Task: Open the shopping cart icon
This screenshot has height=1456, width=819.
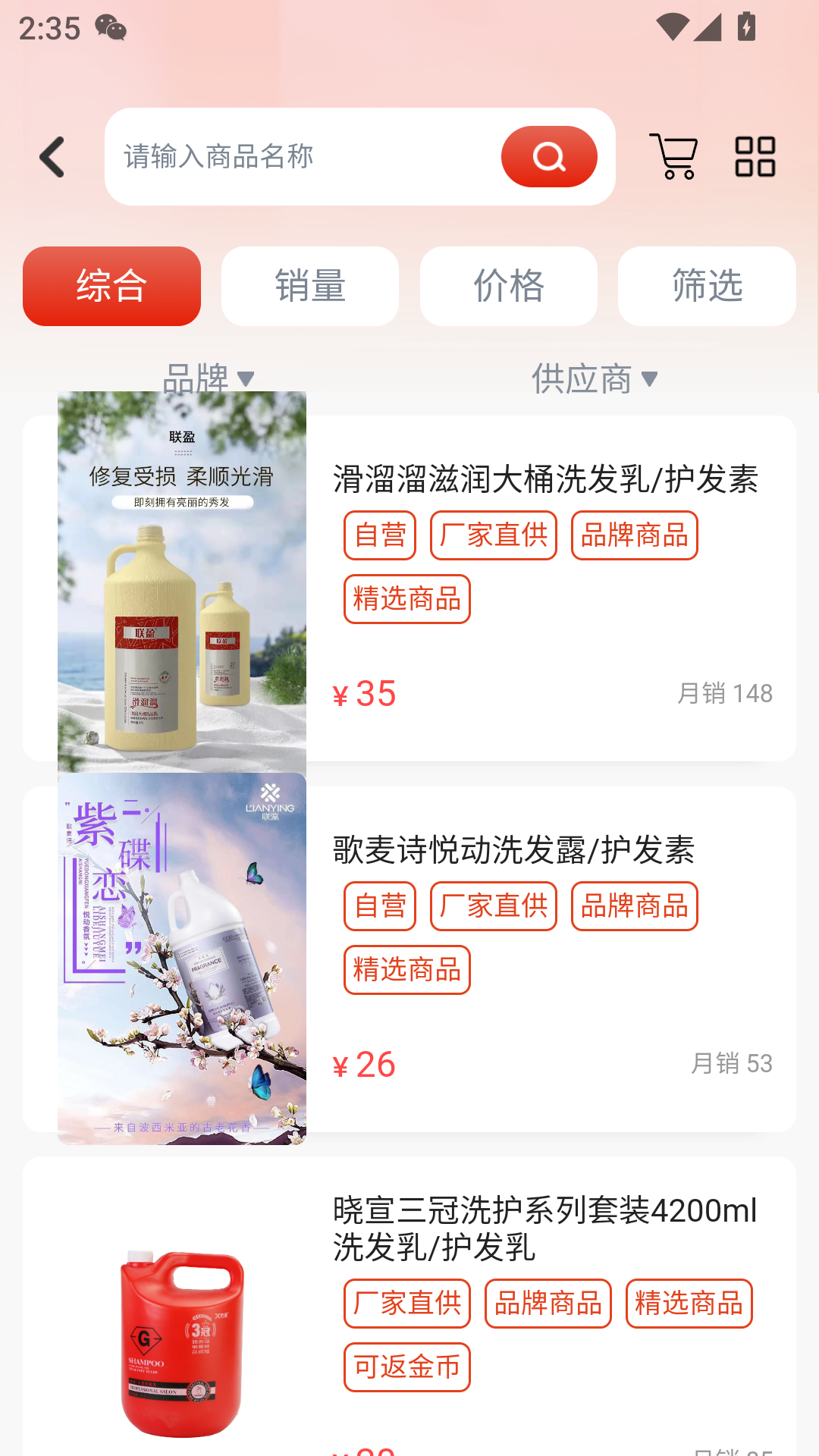Action: 673,155
